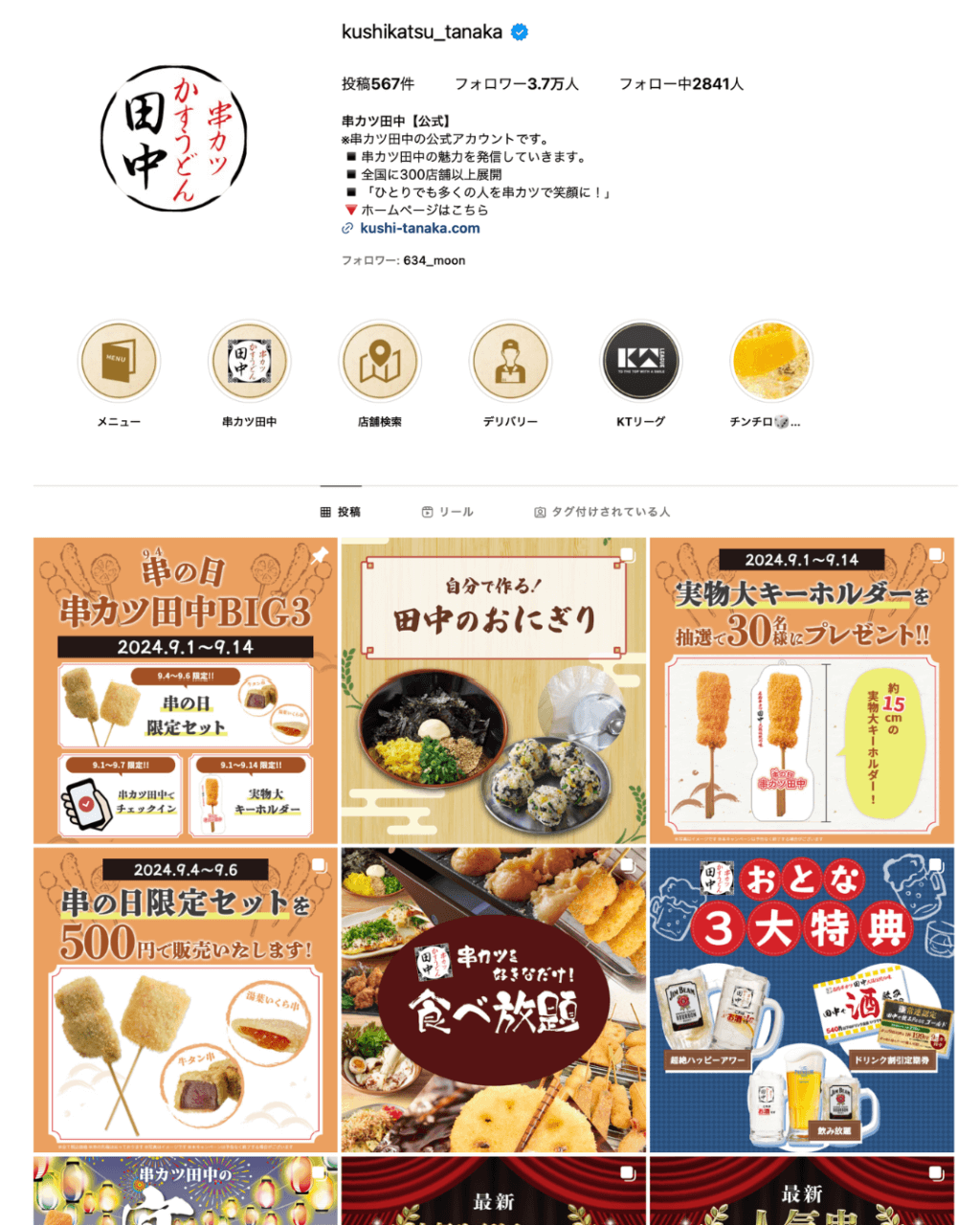Screen dimensions: 980x1225
Task: Open the 田中のおにぎり post
Action: pyautogui.click(x=494, y=690)
